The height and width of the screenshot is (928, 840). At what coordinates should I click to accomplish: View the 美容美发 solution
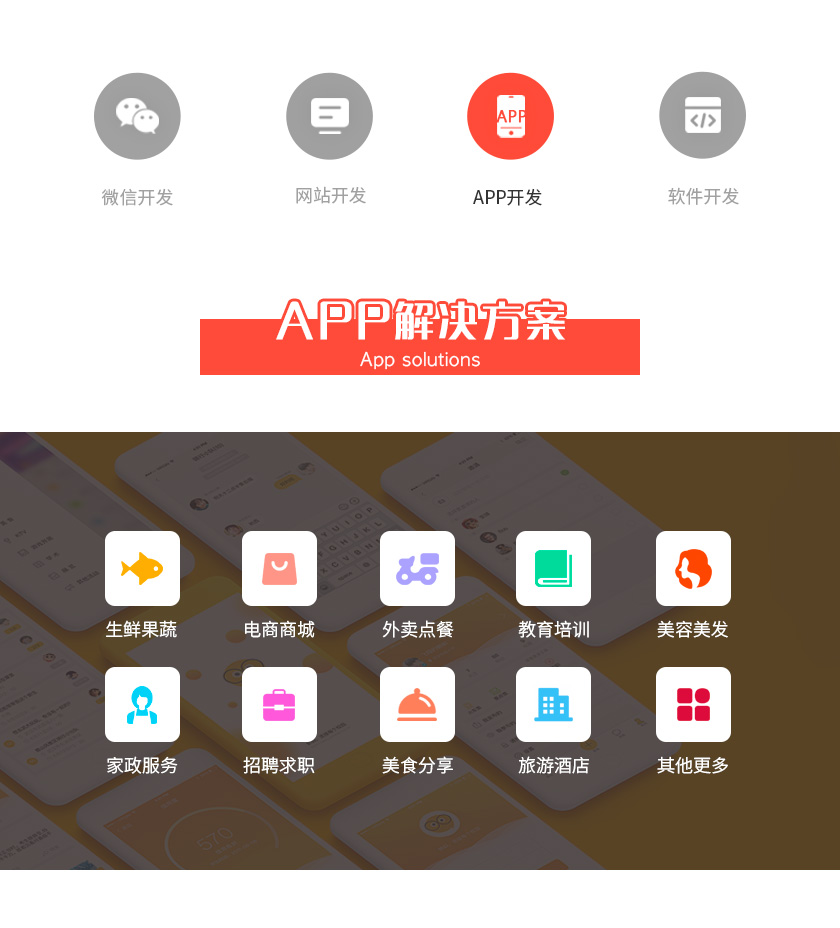[693, 568]
